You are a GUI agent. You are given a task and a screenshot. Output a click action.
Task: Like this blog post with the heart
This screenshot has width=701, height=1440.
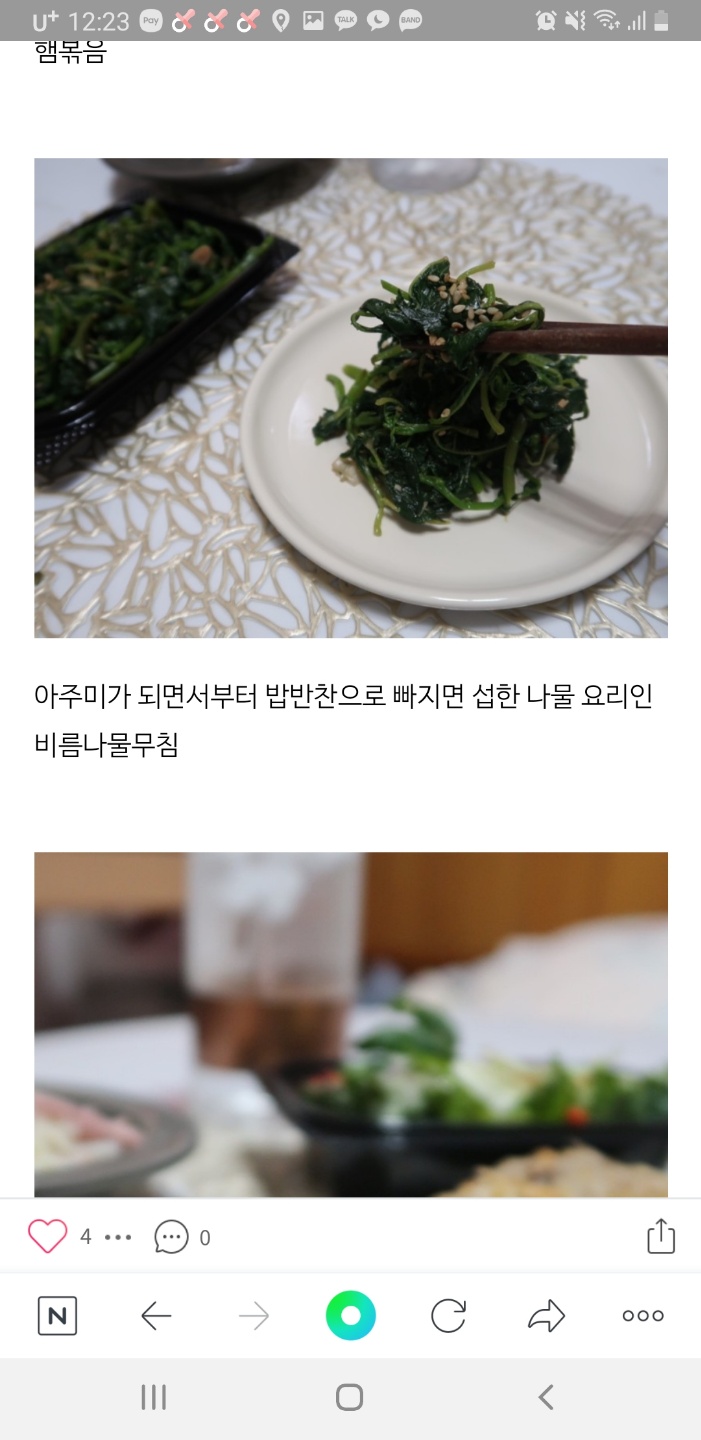47,1237
